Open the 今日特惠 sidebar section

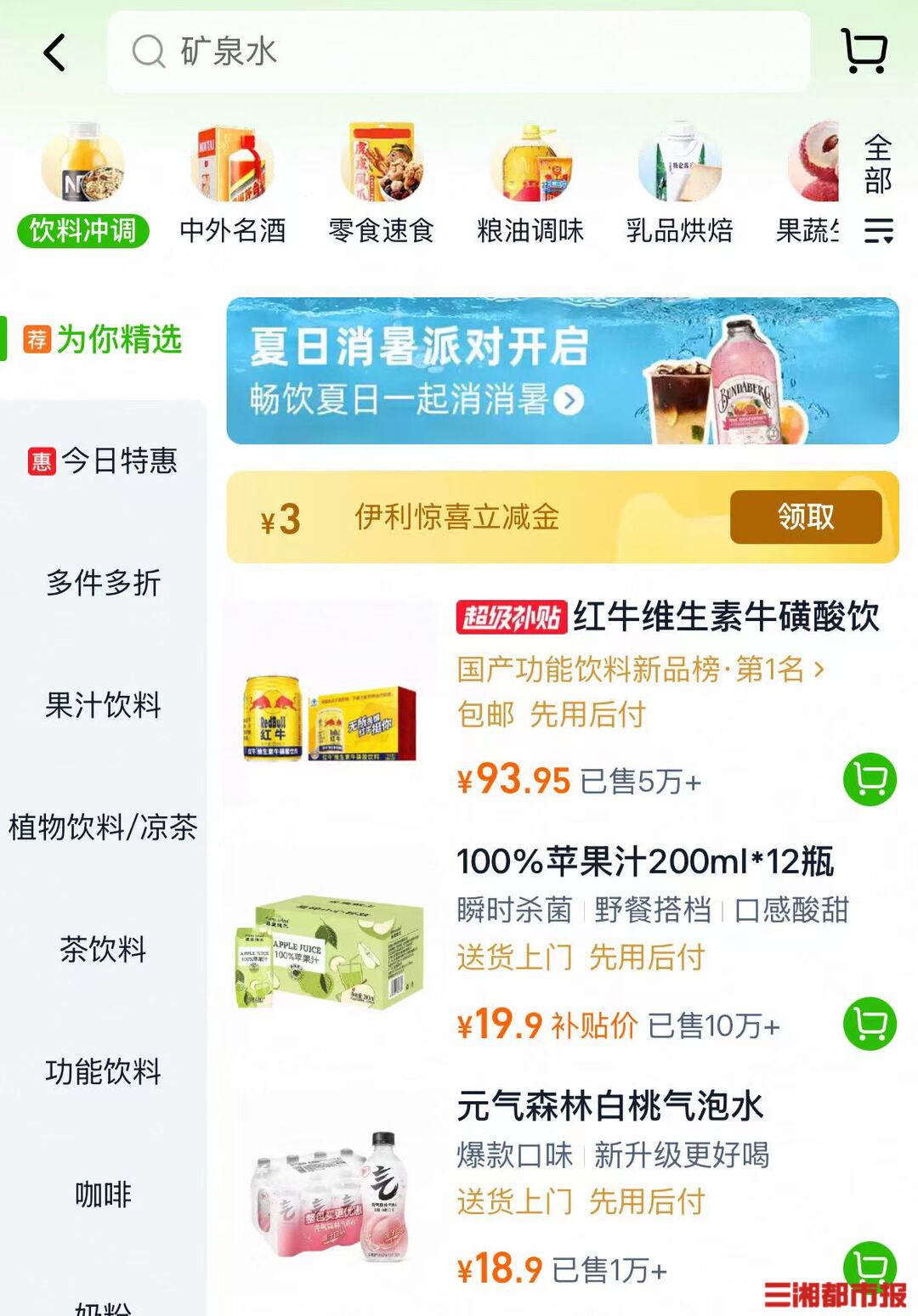103,461
